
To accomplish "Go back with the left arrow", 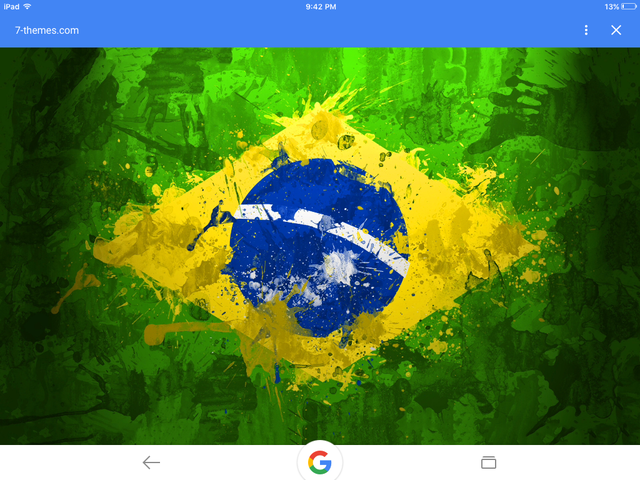I will pyautogui.click(x=151, y=462).
